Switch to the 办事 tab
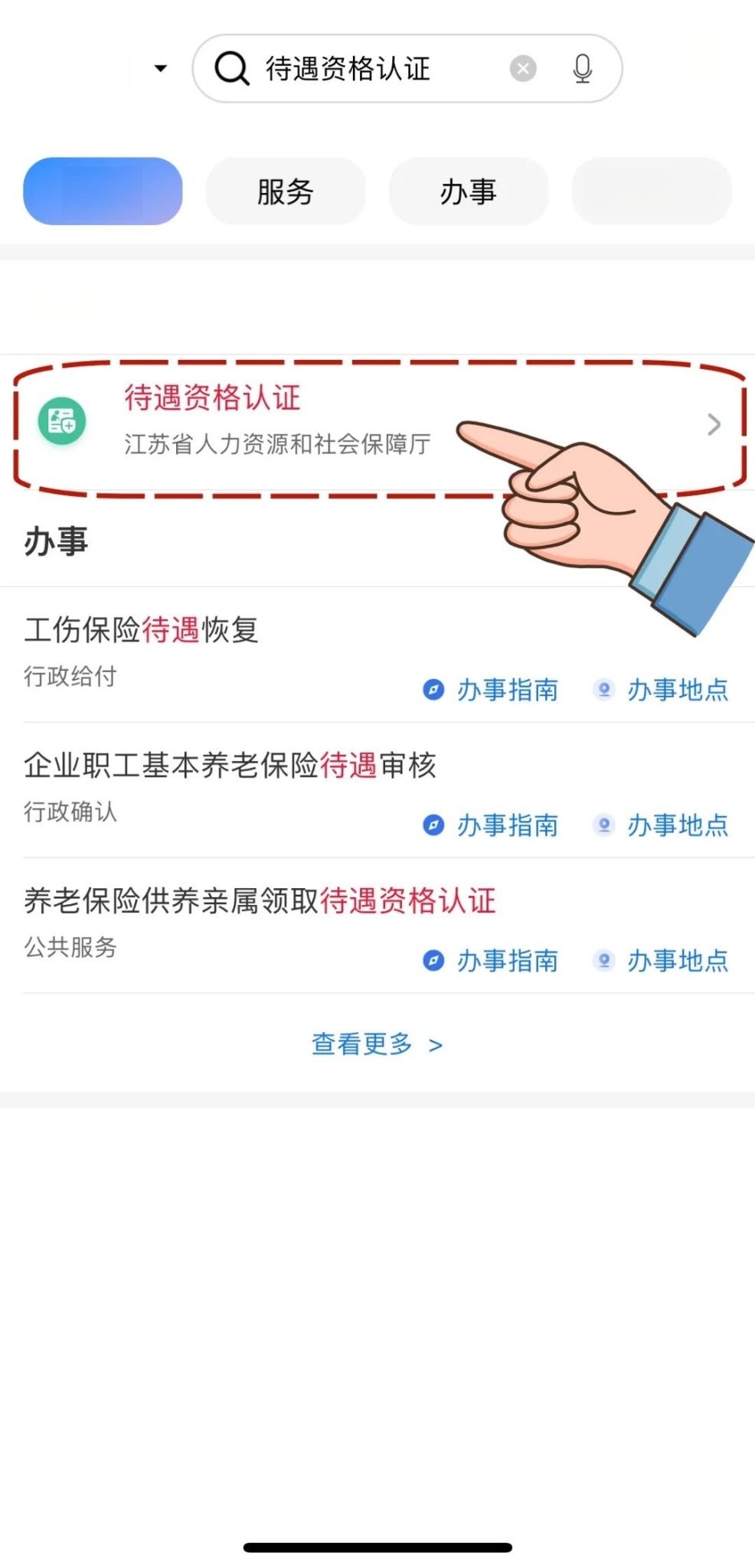This screenshot has width=755, height=1568. (468, 191)
